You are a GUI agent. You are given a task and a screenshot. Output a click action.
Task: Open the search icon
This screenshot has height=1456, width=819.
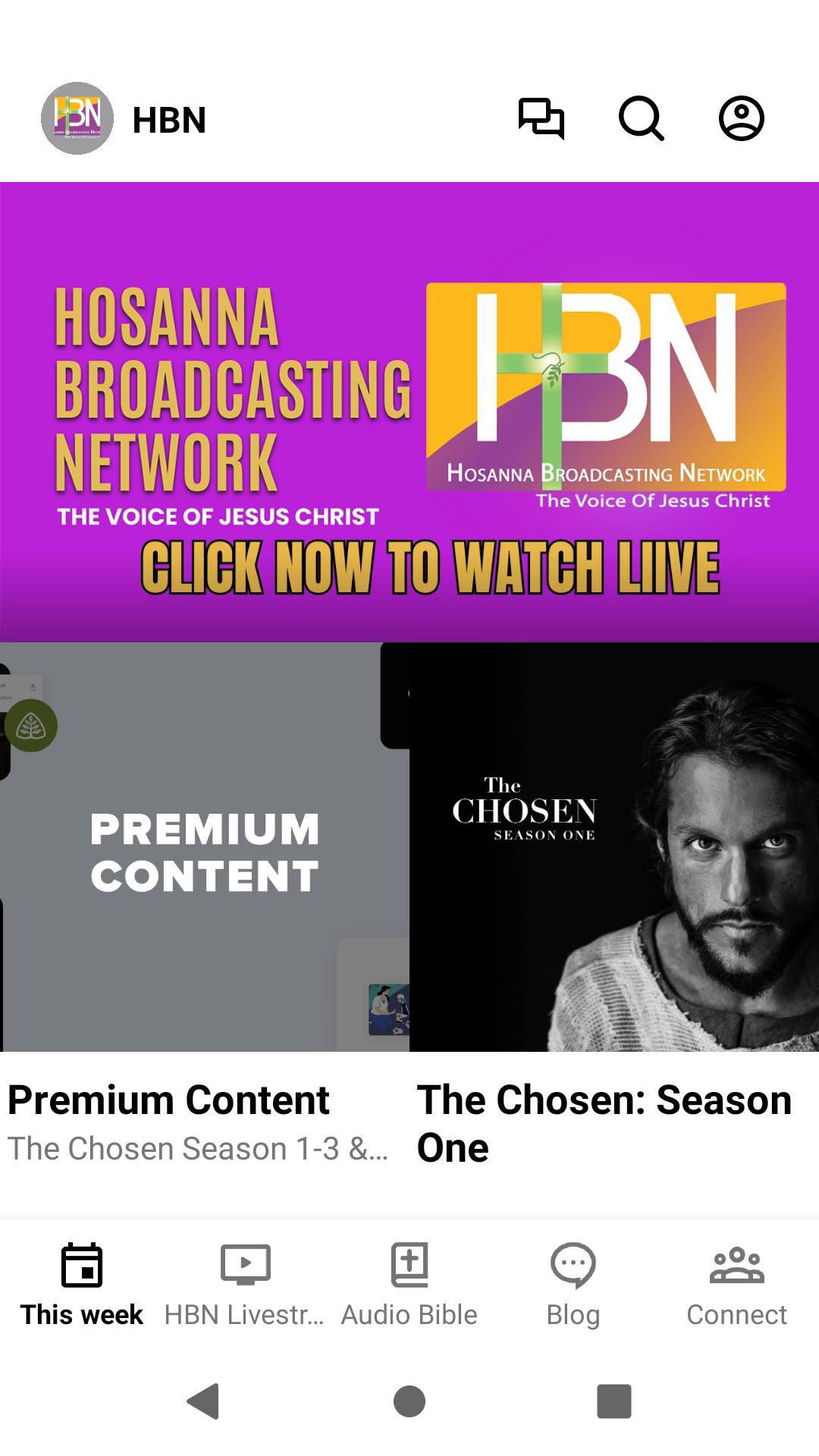642,119
